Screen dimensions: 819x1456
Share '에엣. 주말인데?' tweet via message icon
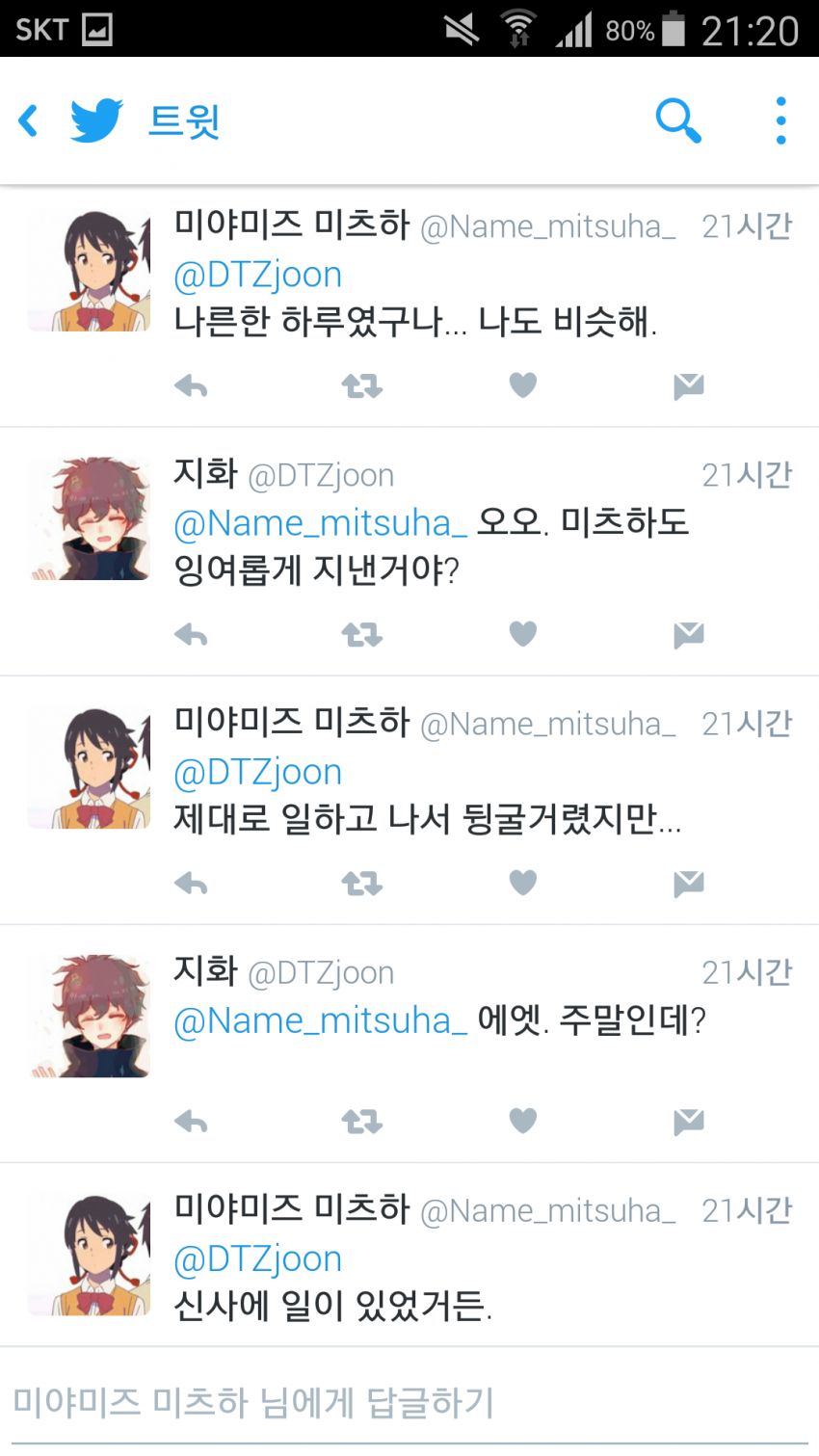tap(688, 1122)
